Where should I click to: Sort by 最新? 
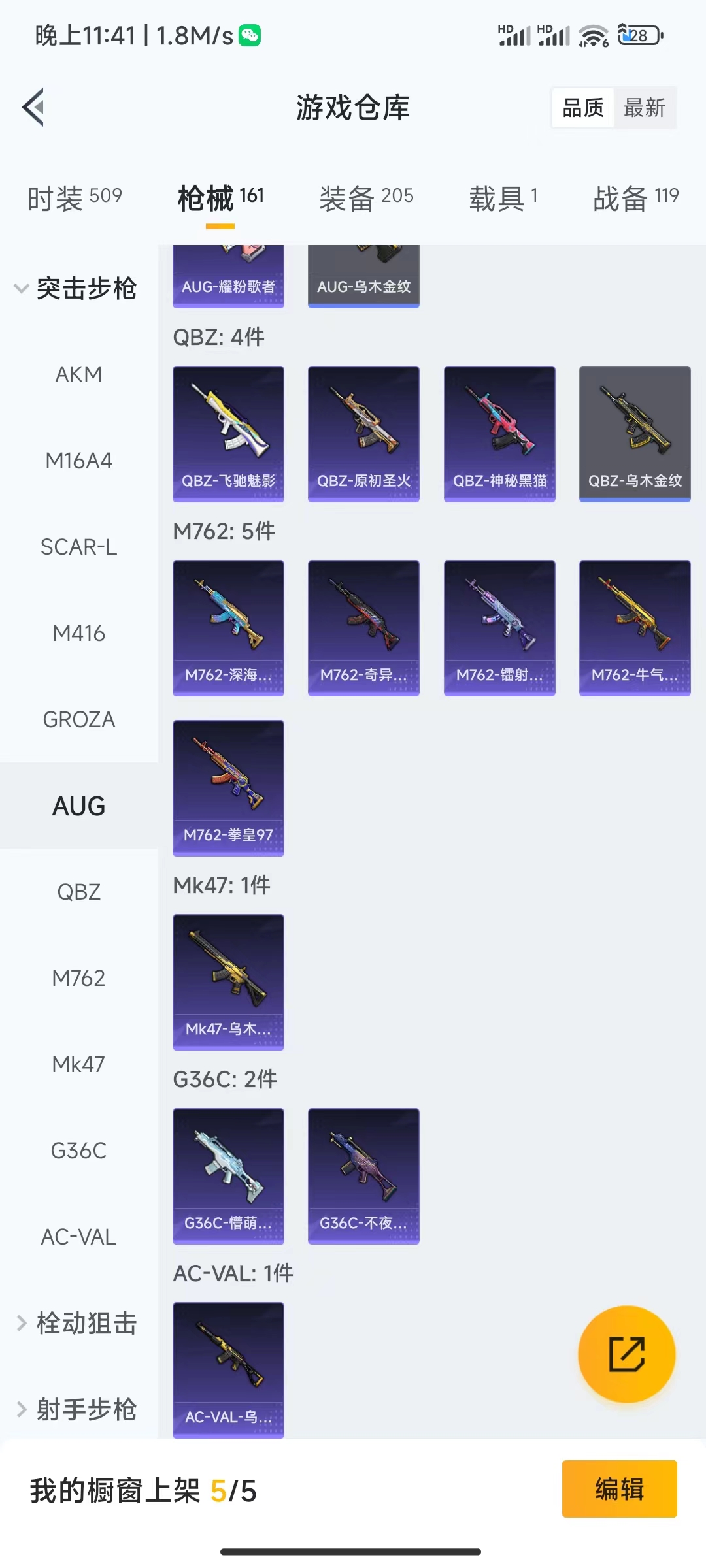point(644,108)
